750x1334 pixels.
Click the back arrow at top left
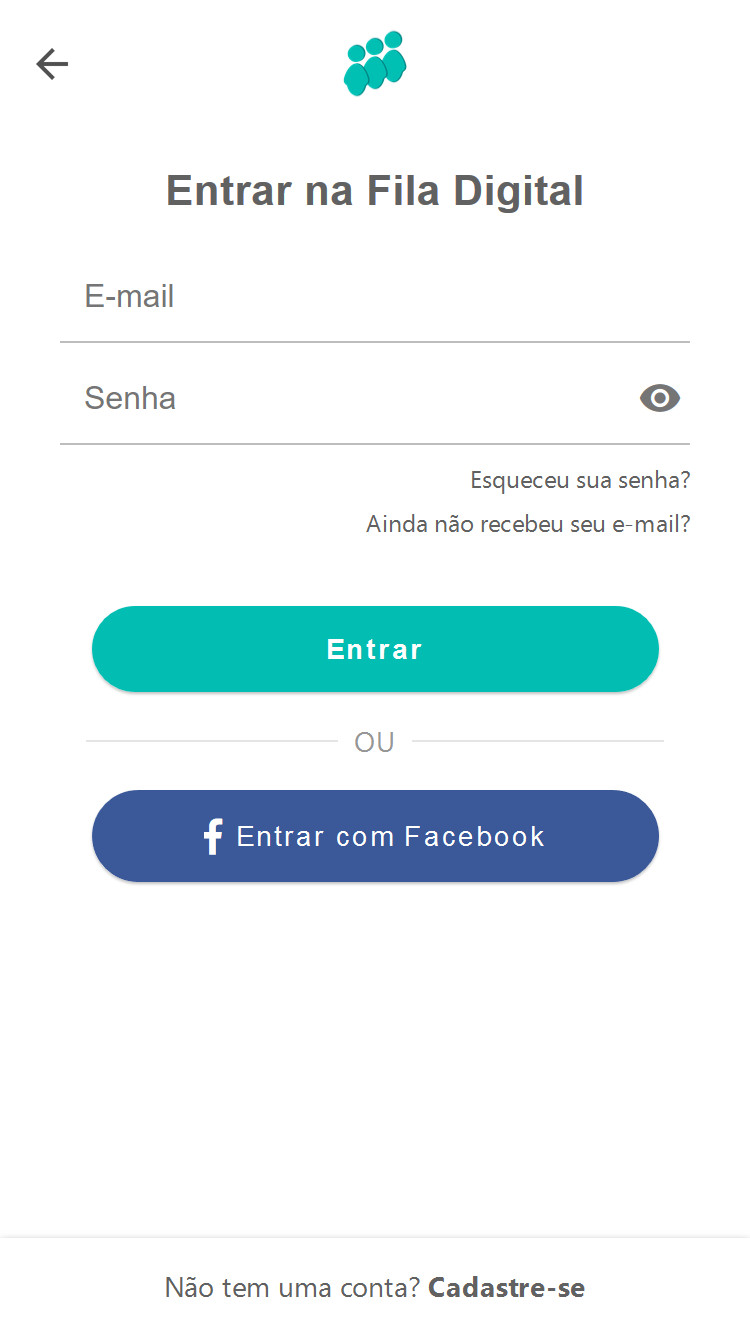51,64
